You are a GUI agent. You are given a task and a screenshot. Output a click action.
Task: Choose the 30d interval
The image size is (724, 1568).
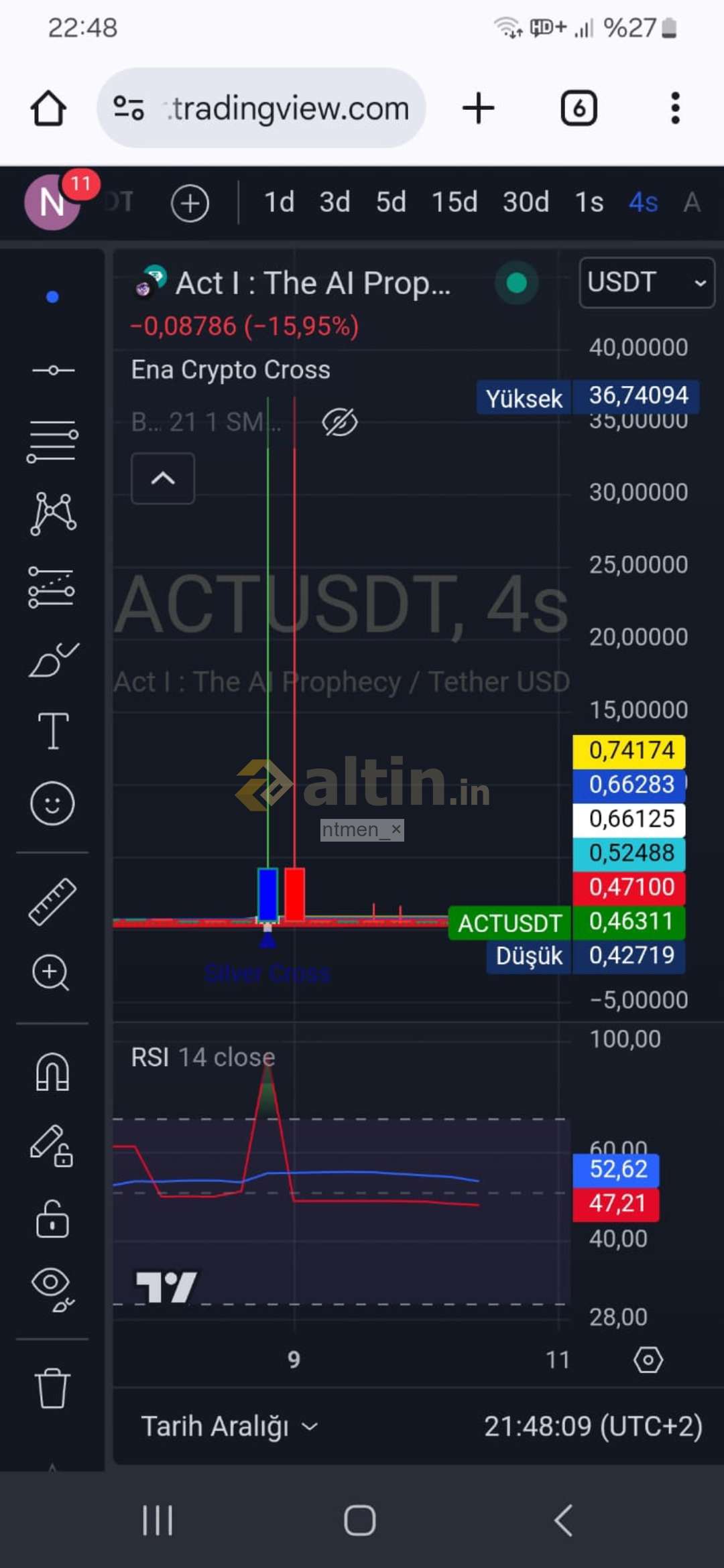tap(526, 202)
